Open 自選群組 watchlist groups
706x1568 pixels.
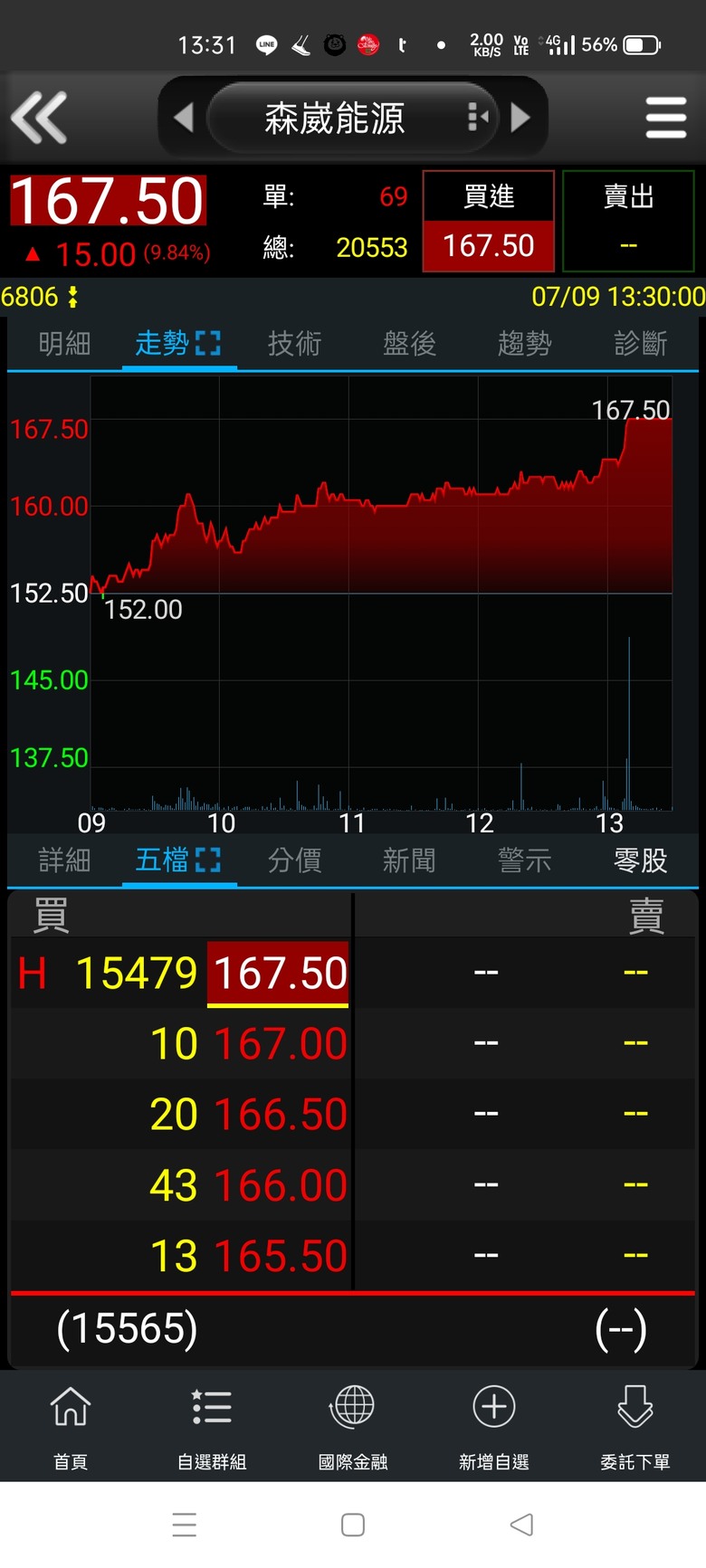212,1427
